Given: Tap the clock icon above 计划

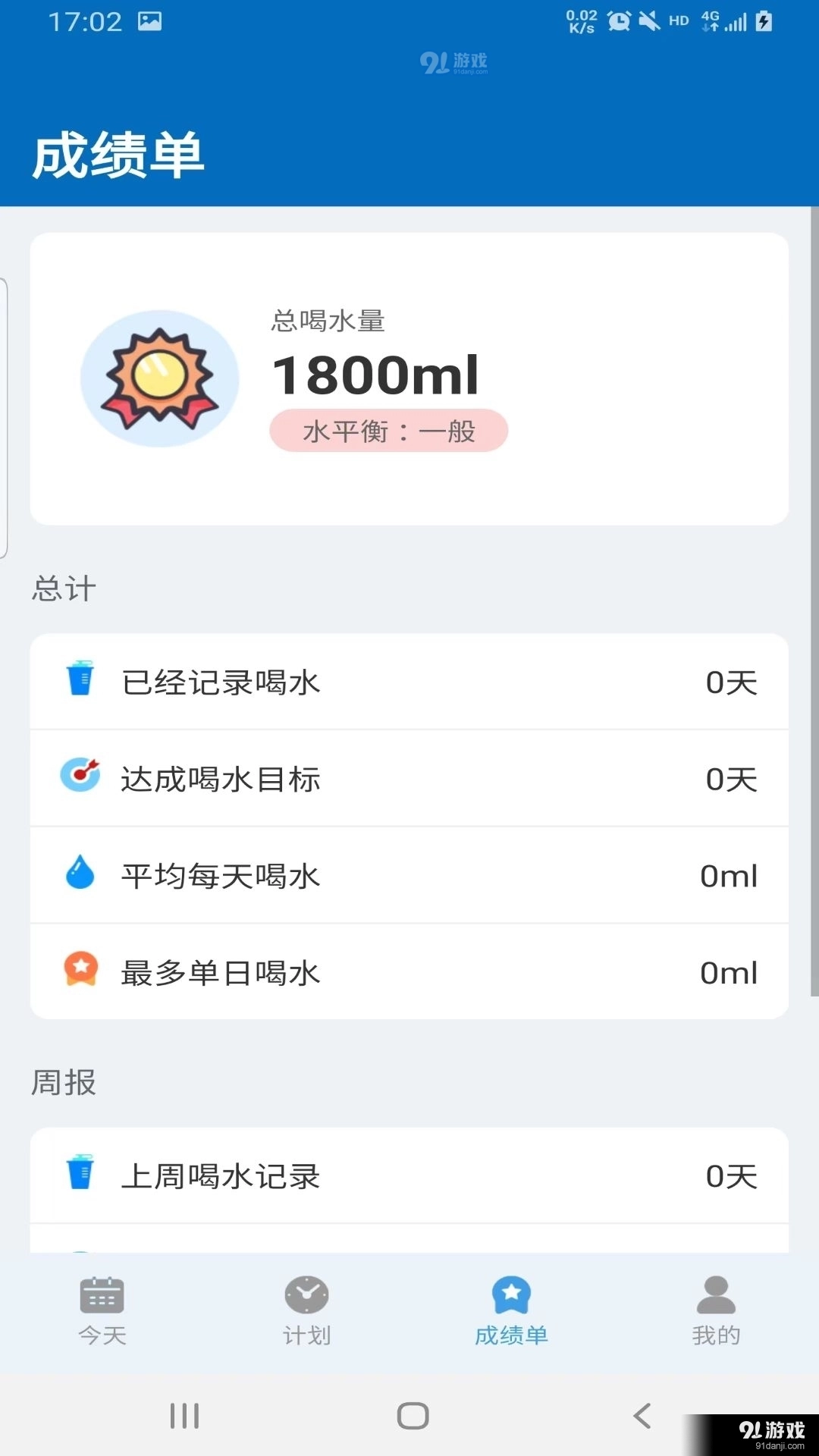Looking at the screenshot, I should [306, 1294].
